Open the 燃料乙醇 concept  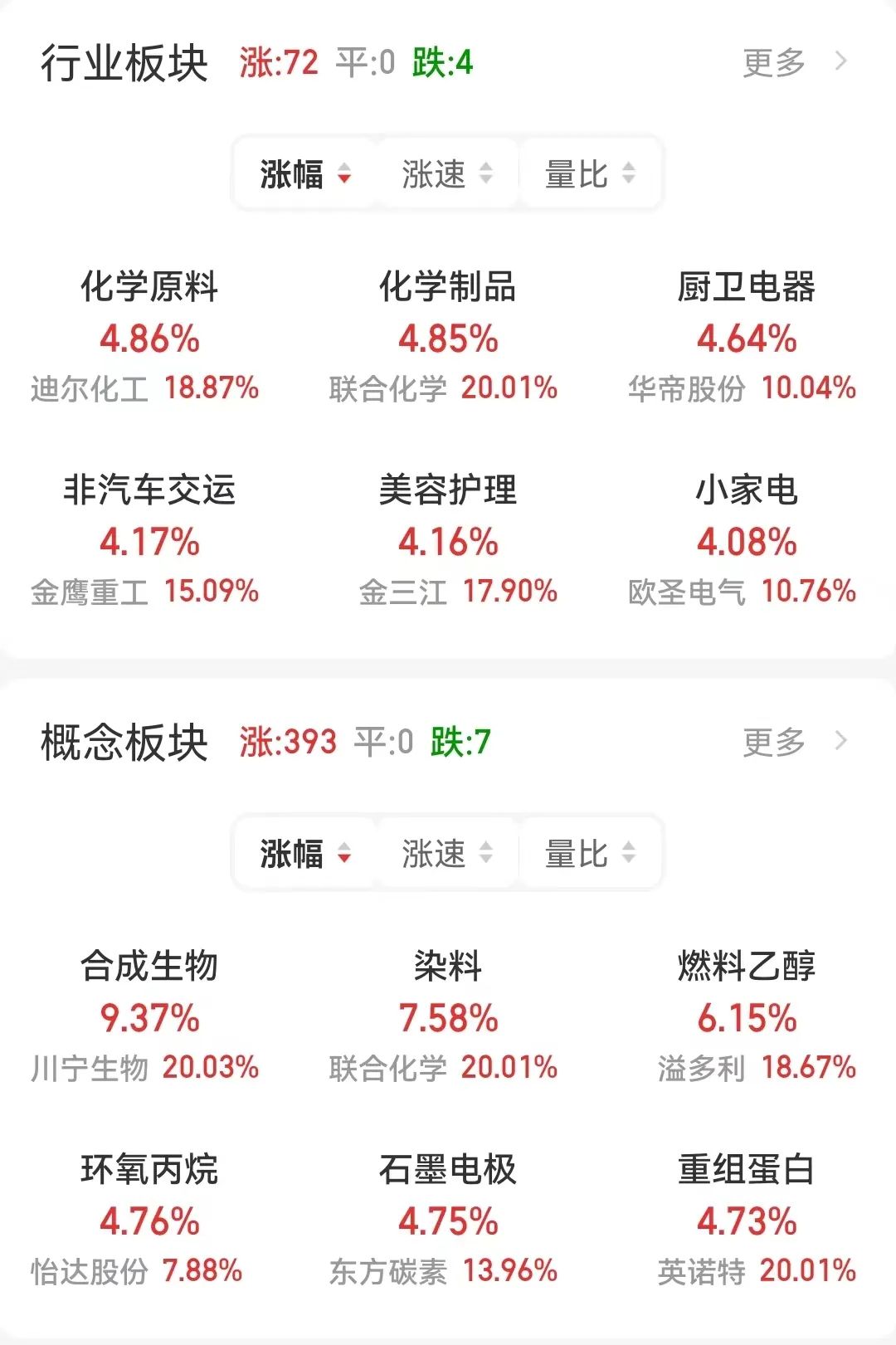point(746,1016)
